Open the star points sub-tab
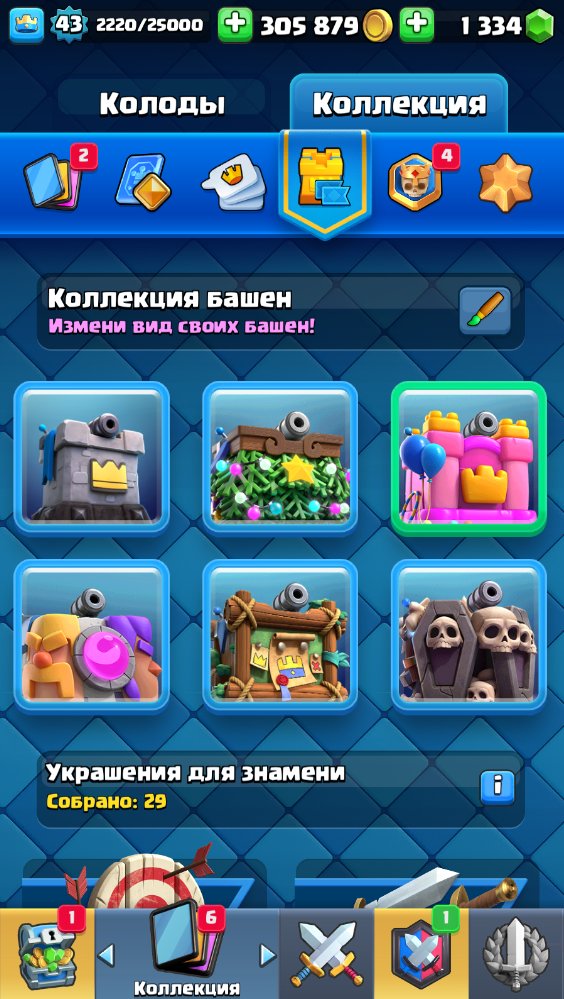 point(506,183)
